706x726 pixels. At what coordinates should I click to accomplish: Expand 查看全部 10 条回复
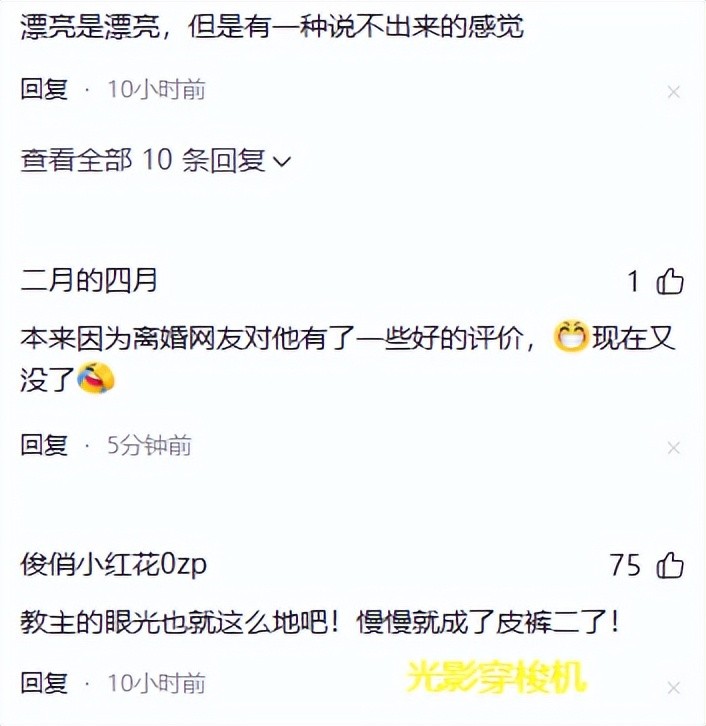155,160
